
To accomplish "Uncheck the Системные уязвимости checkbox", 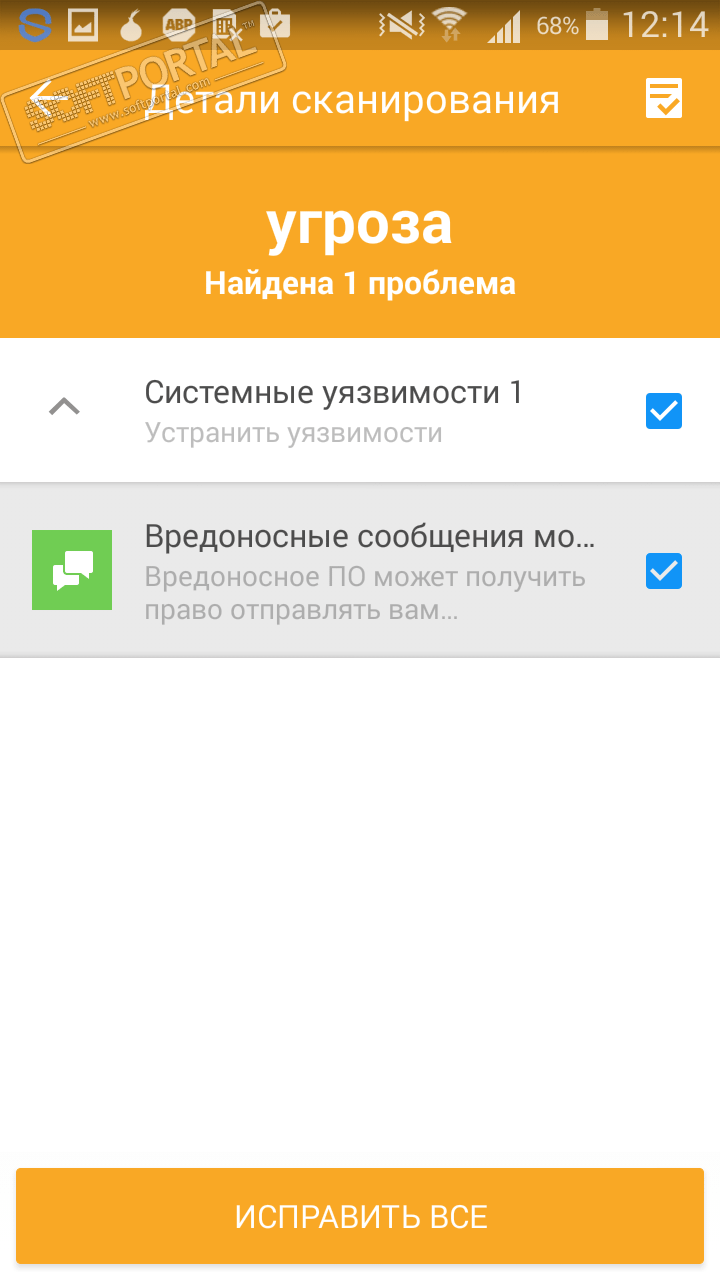I will pyautogui.click(x=663, y=411).
